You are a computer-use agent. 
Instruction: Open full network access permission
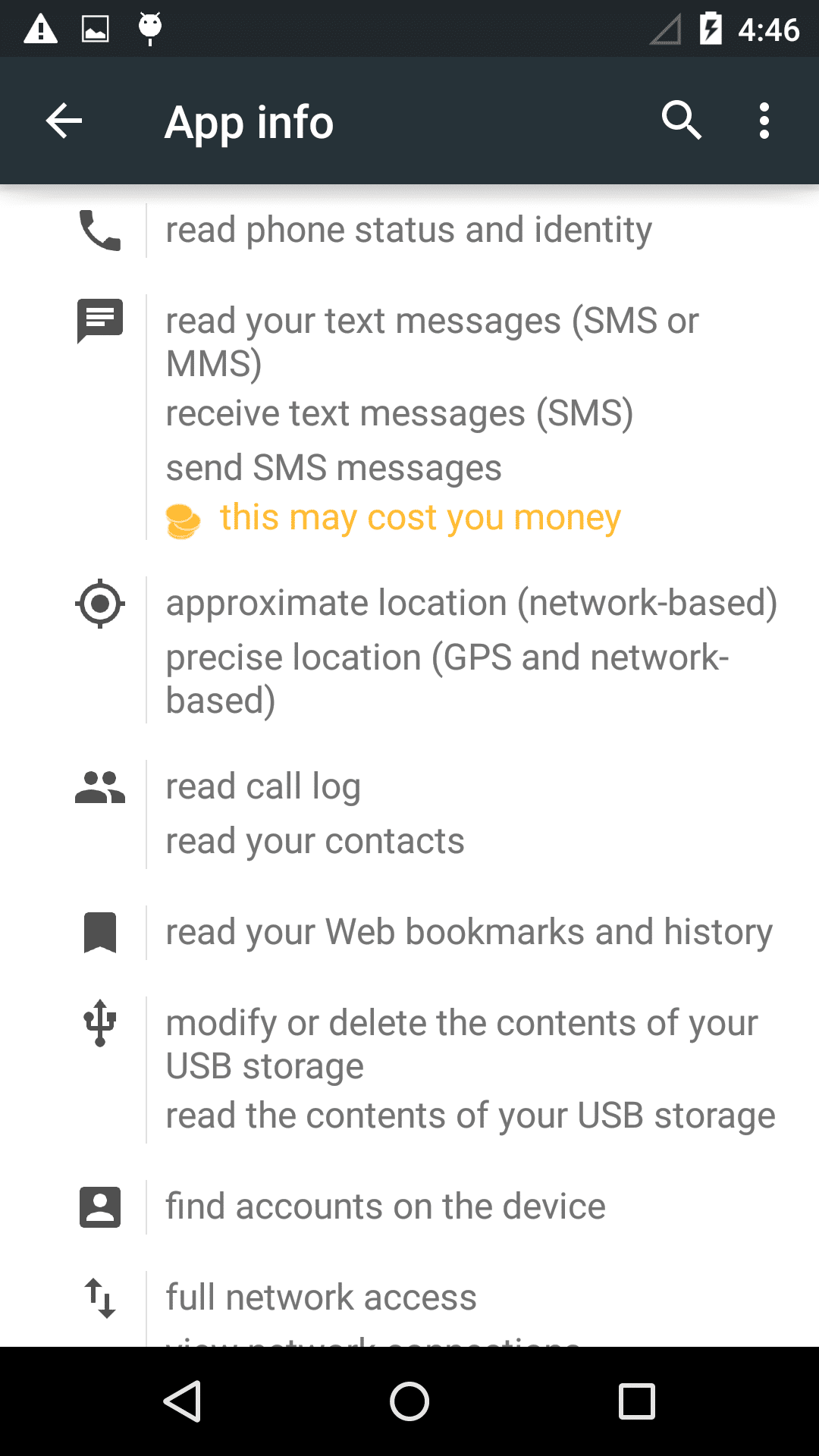322,1298
